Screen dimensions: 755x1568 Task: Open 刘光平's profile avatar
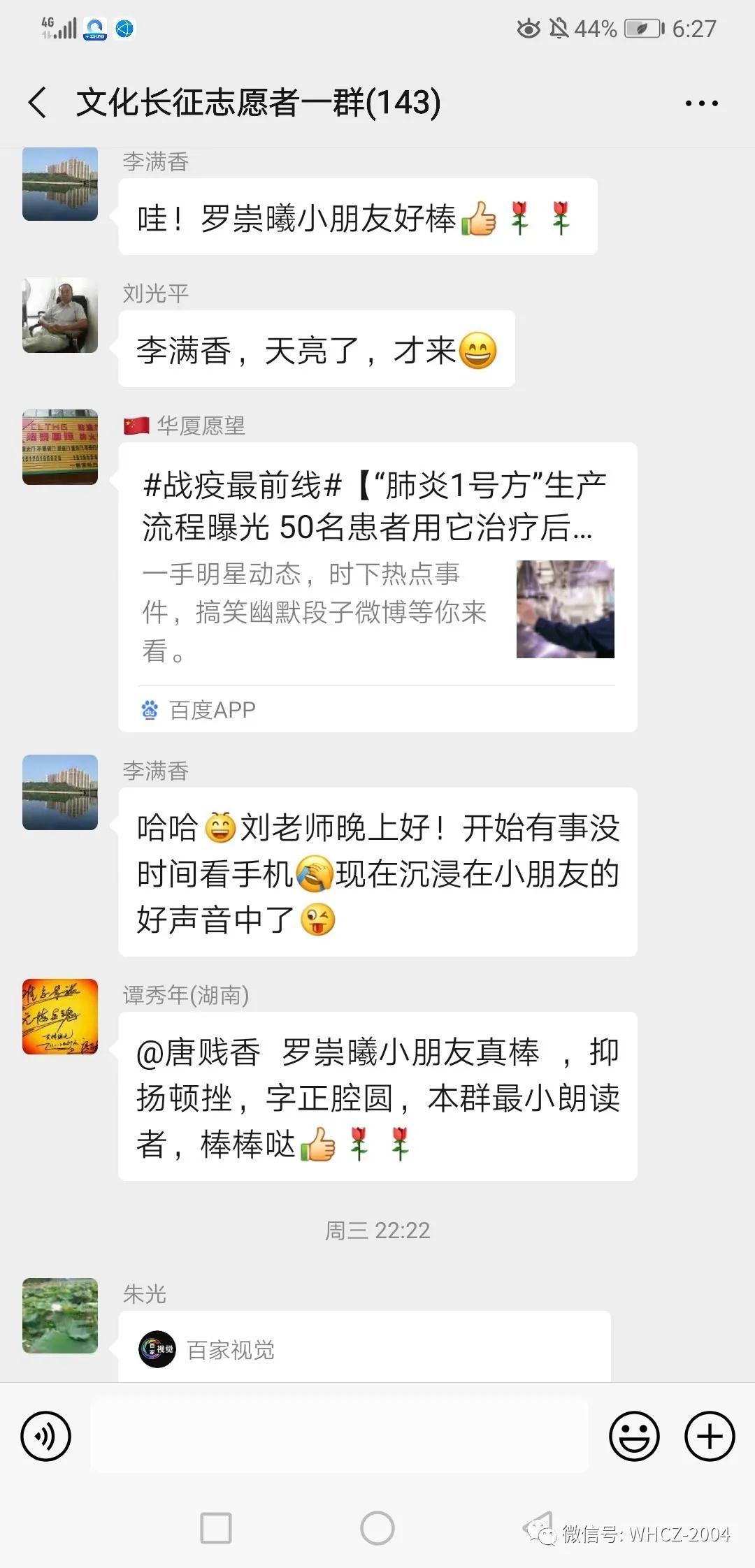tap(60, 315)
